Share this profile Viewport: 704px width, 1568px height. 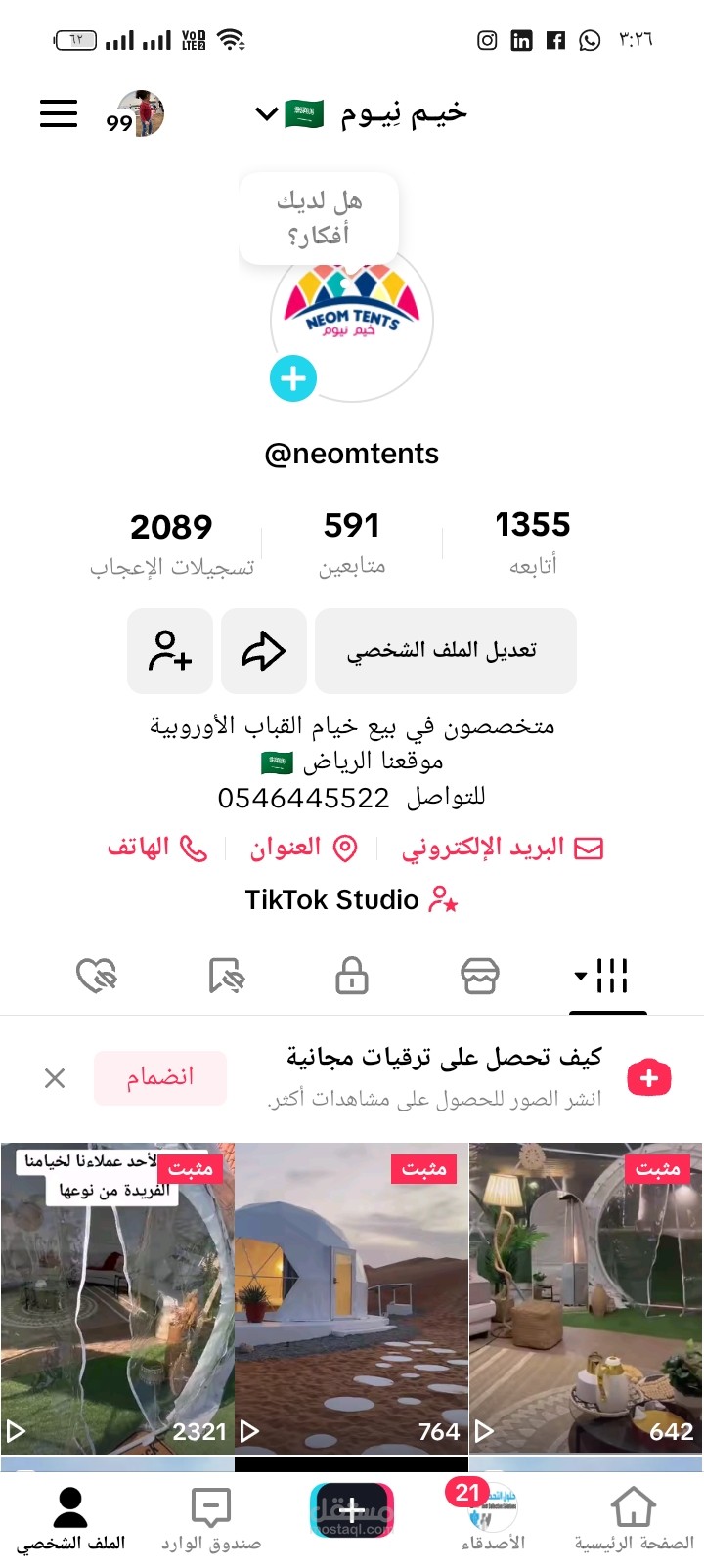[x=264, y=651]
